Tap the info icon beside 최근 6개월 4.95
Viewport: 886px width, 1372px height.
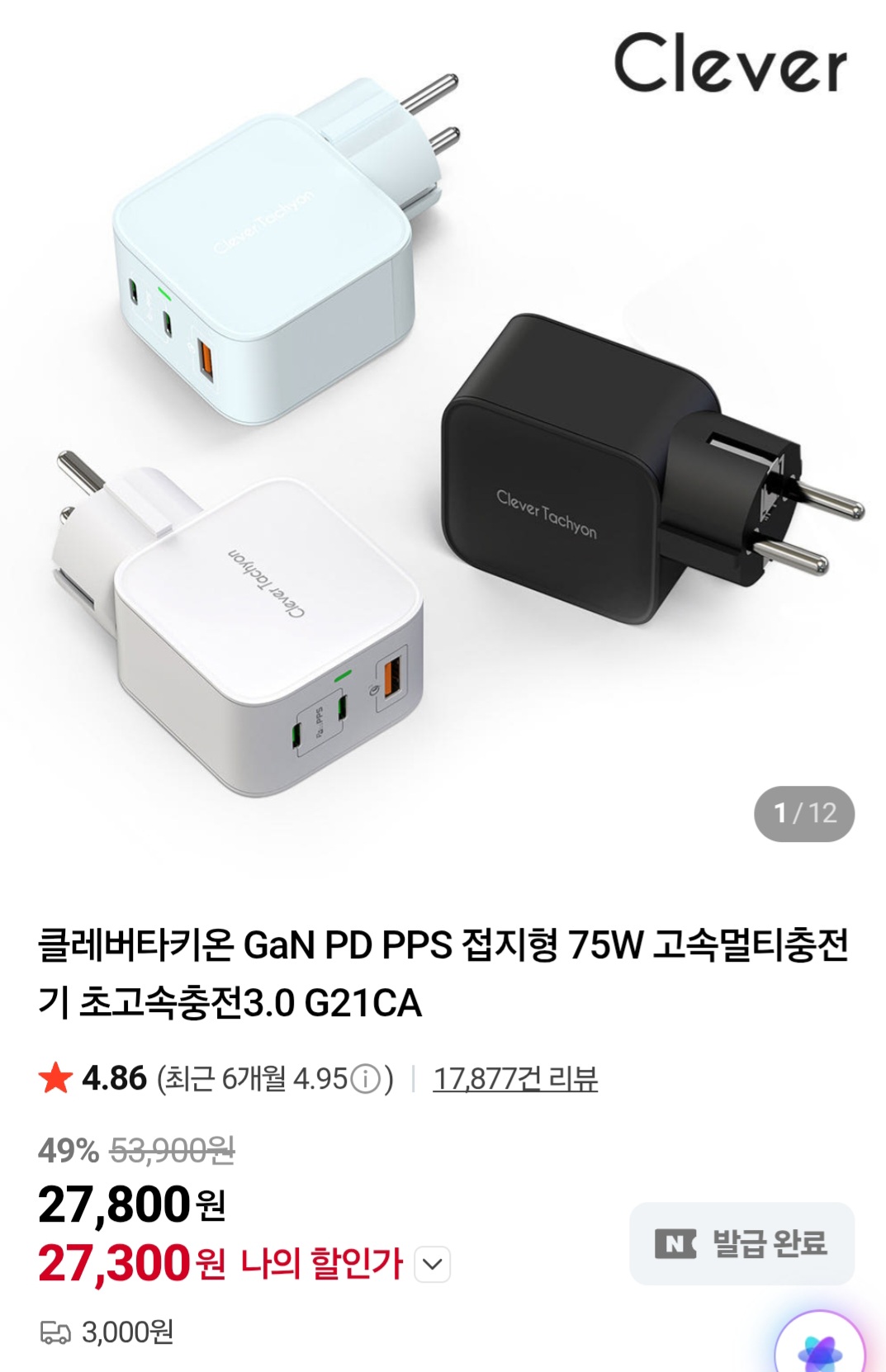(x=365, y=1079)
